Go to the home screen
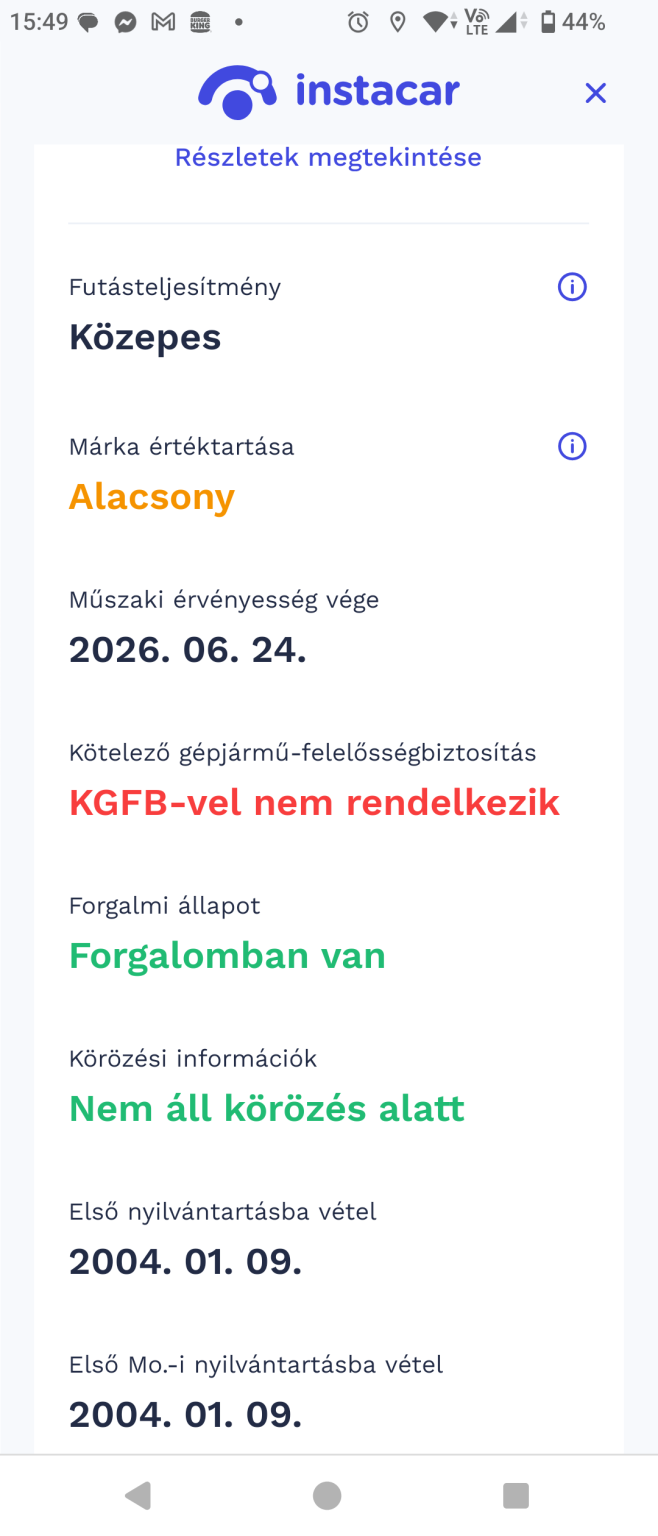Viewport: 658px width, 1536px height. [327, 1495]
